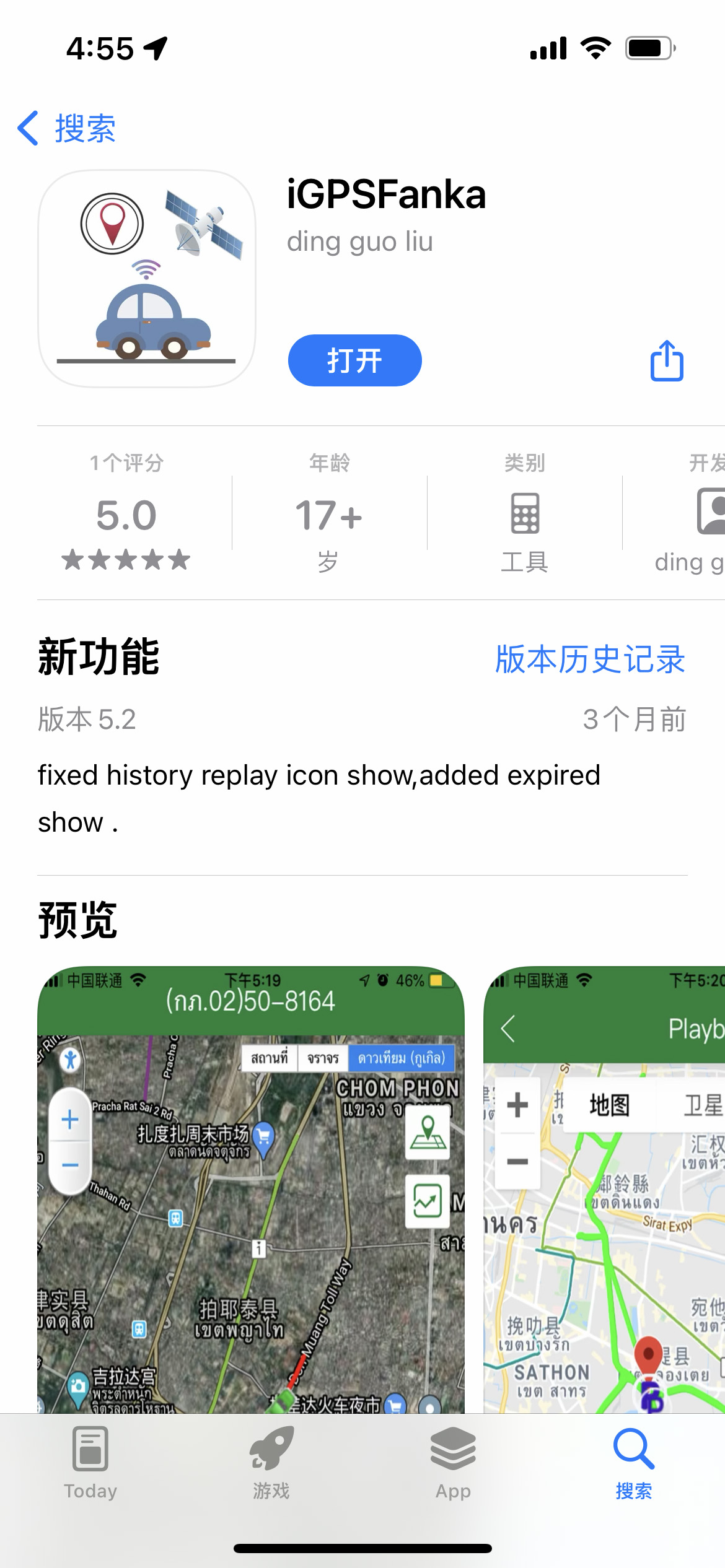
Task: Expand 版本历史记录 version history
Action: [588, 661]
